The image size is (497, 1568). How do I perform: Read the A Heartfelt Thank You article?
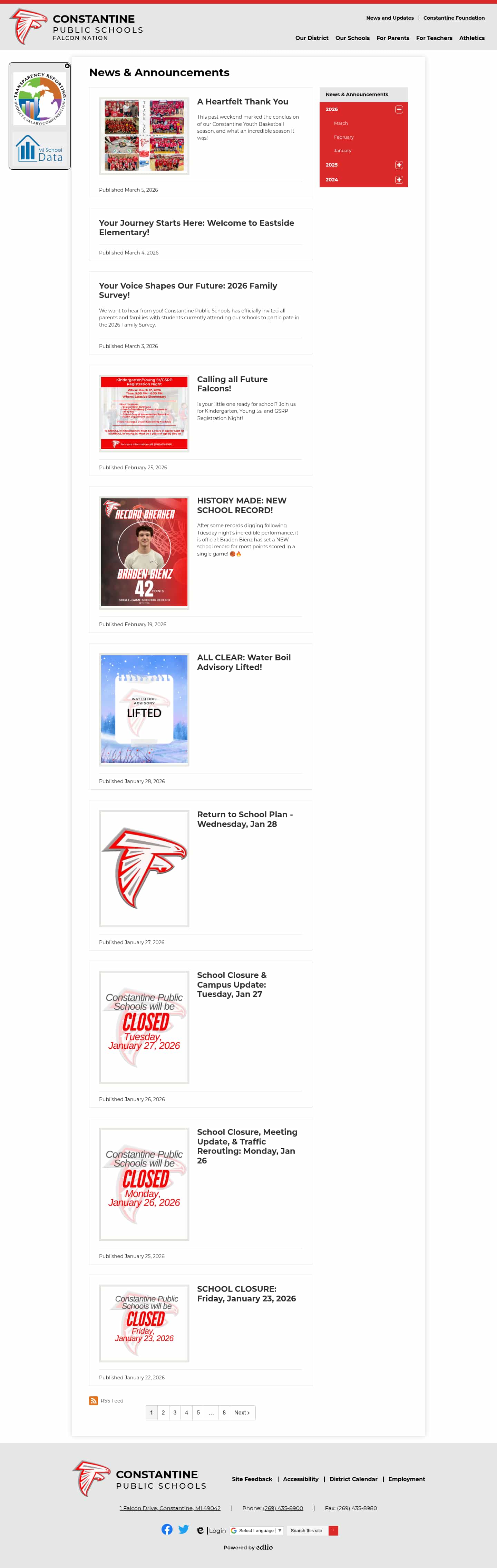click(x=242, y=102)
